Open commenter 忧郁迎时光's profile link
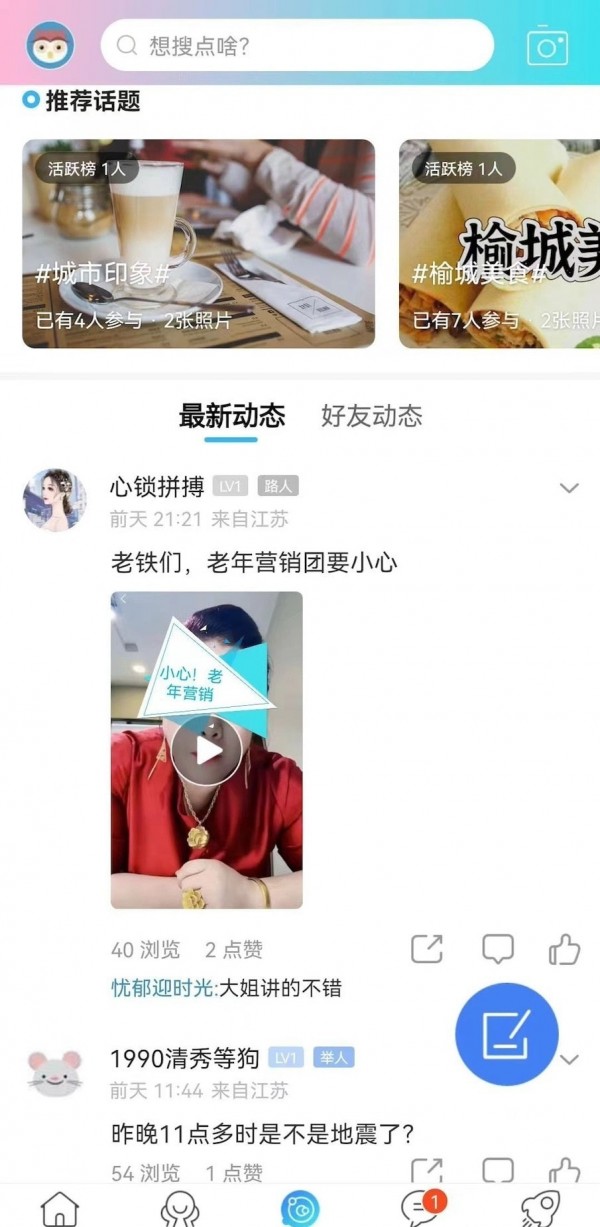 (164, 989)
